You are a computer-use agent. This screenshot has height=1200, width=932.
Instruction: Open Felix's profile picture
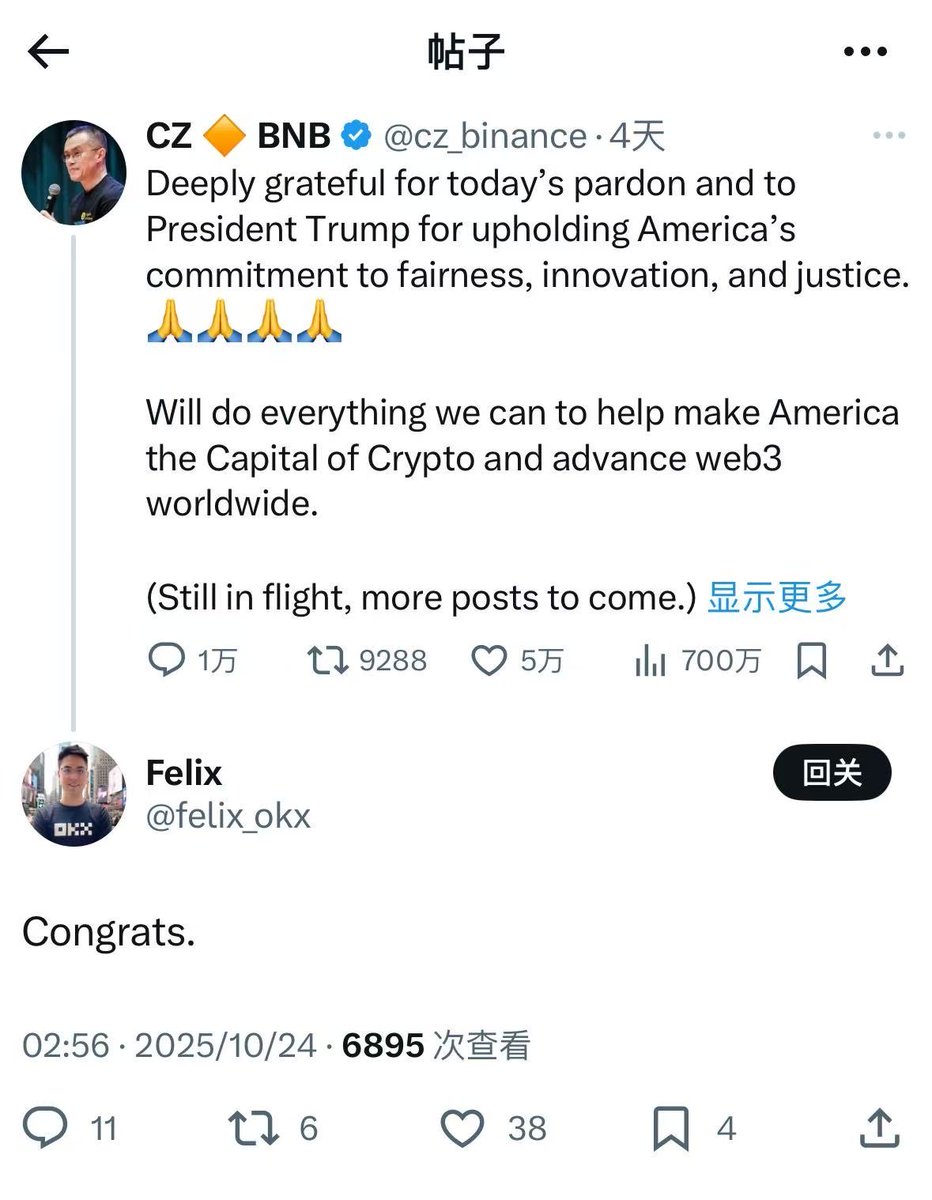pos(73,794)
